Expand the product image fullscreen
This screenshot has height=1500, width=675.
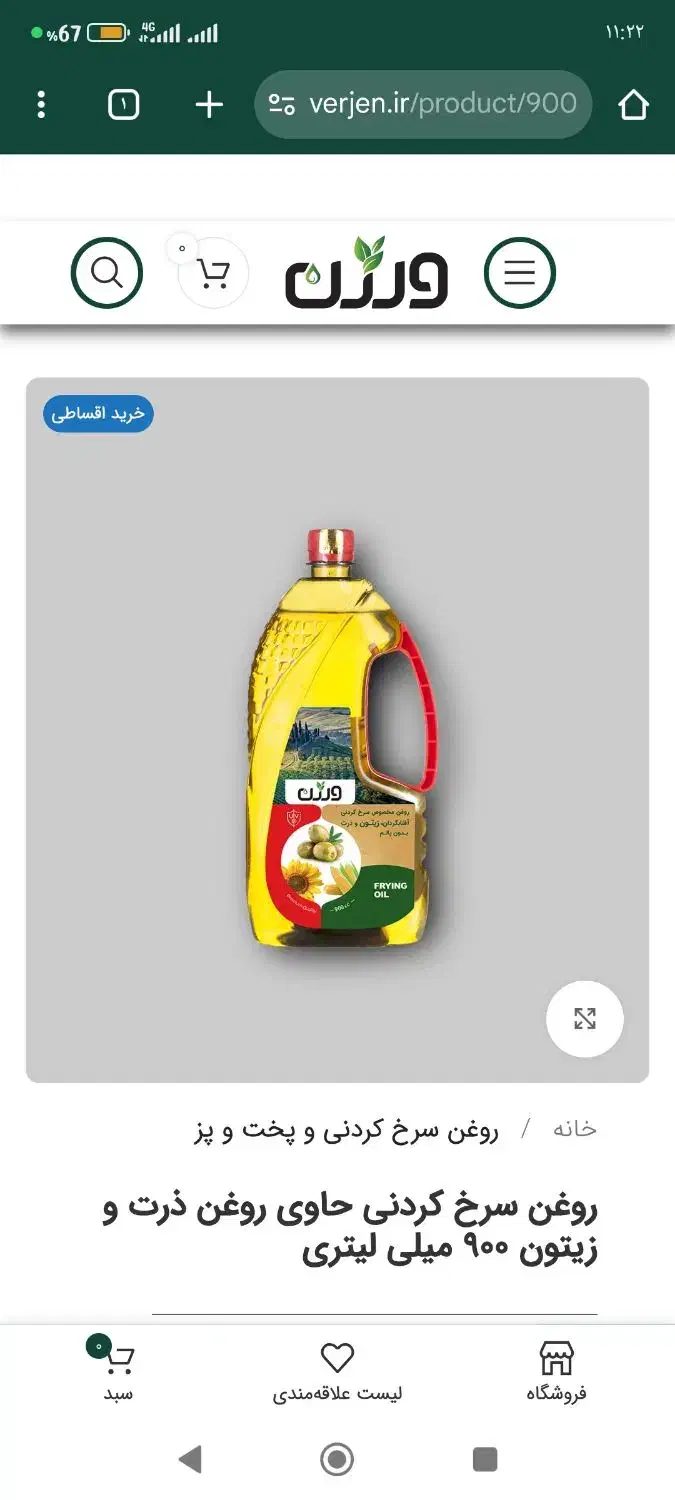(x=585, y=1019)
